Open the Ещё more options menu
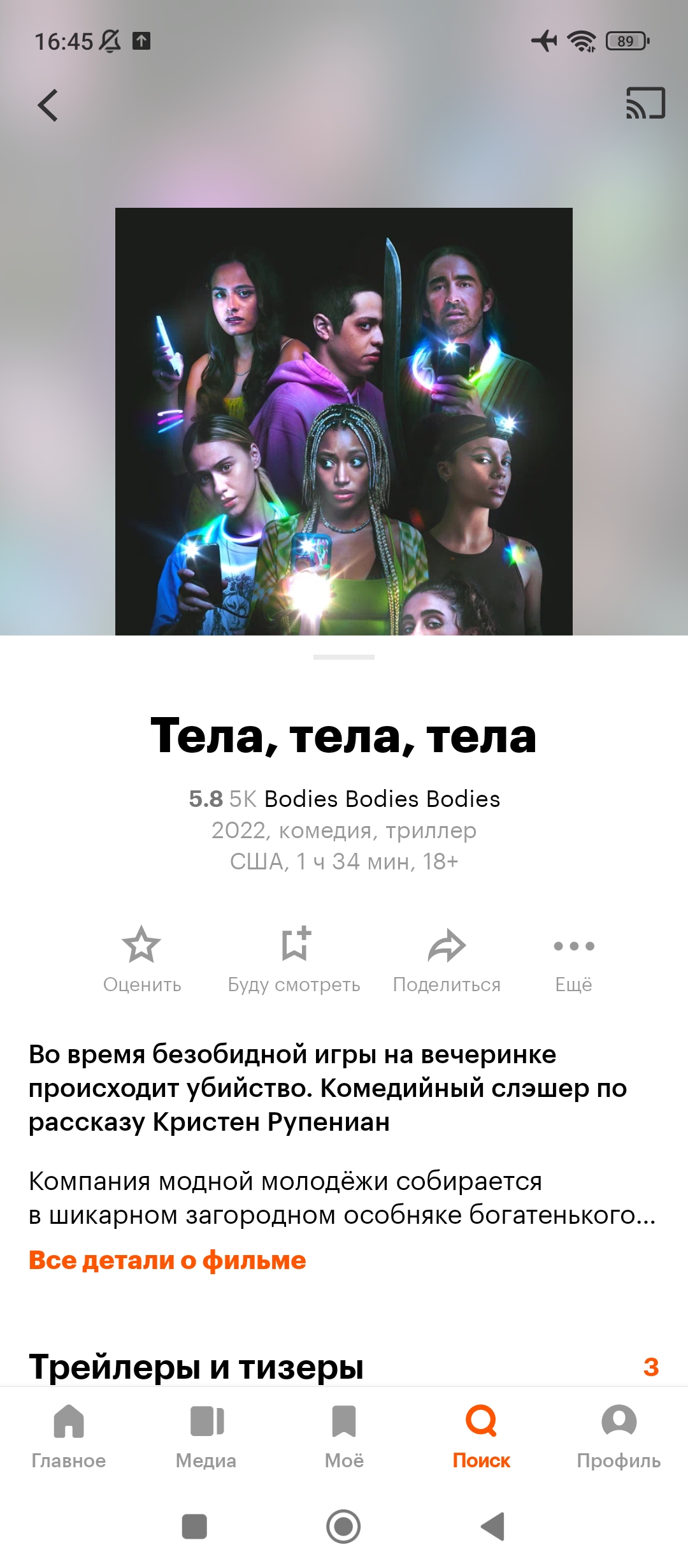This screenshot has height=1568, width=688. click(x=574, y=959)
